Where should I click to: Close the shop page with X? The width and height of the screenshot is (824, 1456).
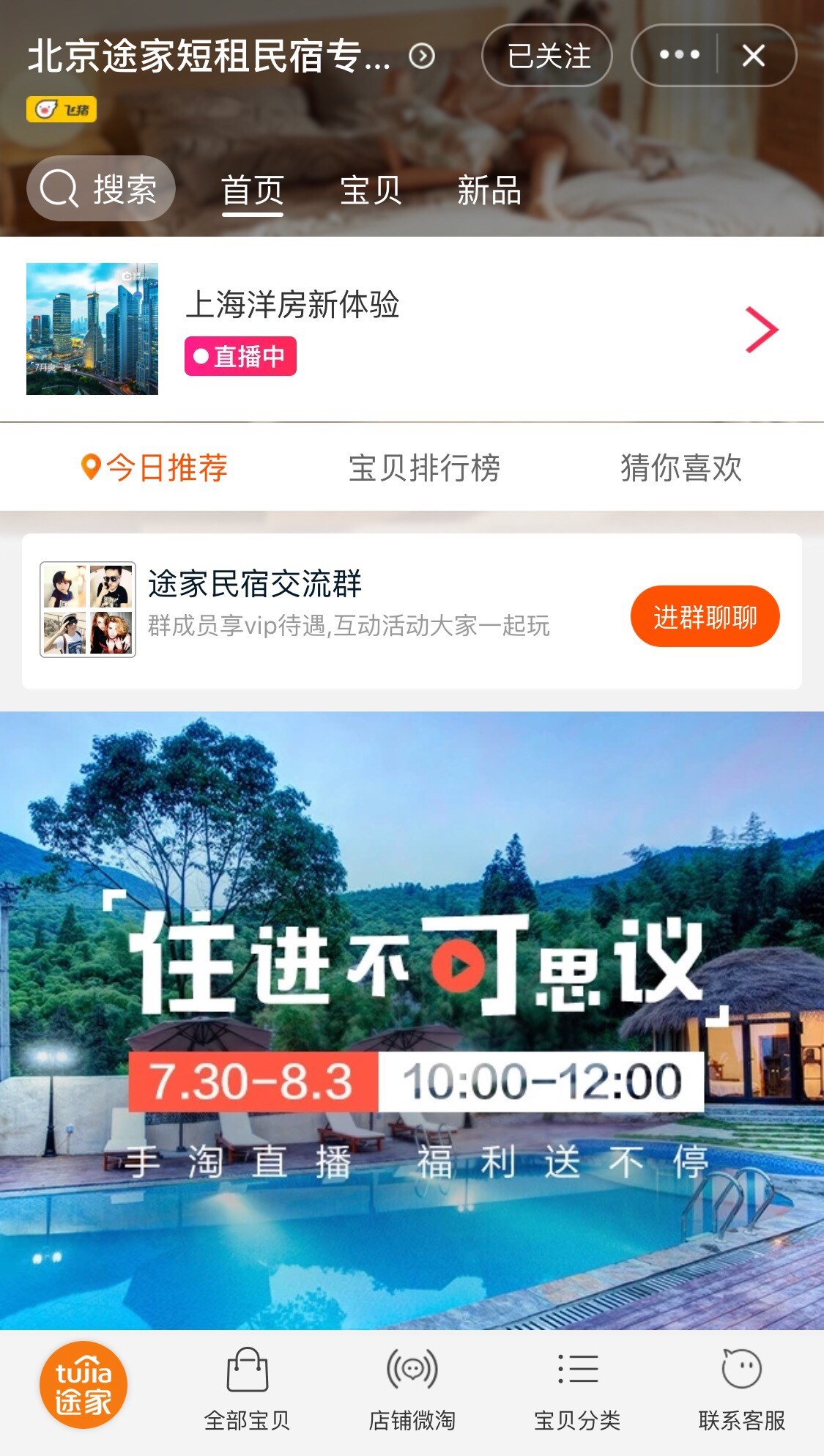click(x=754, y=56)
